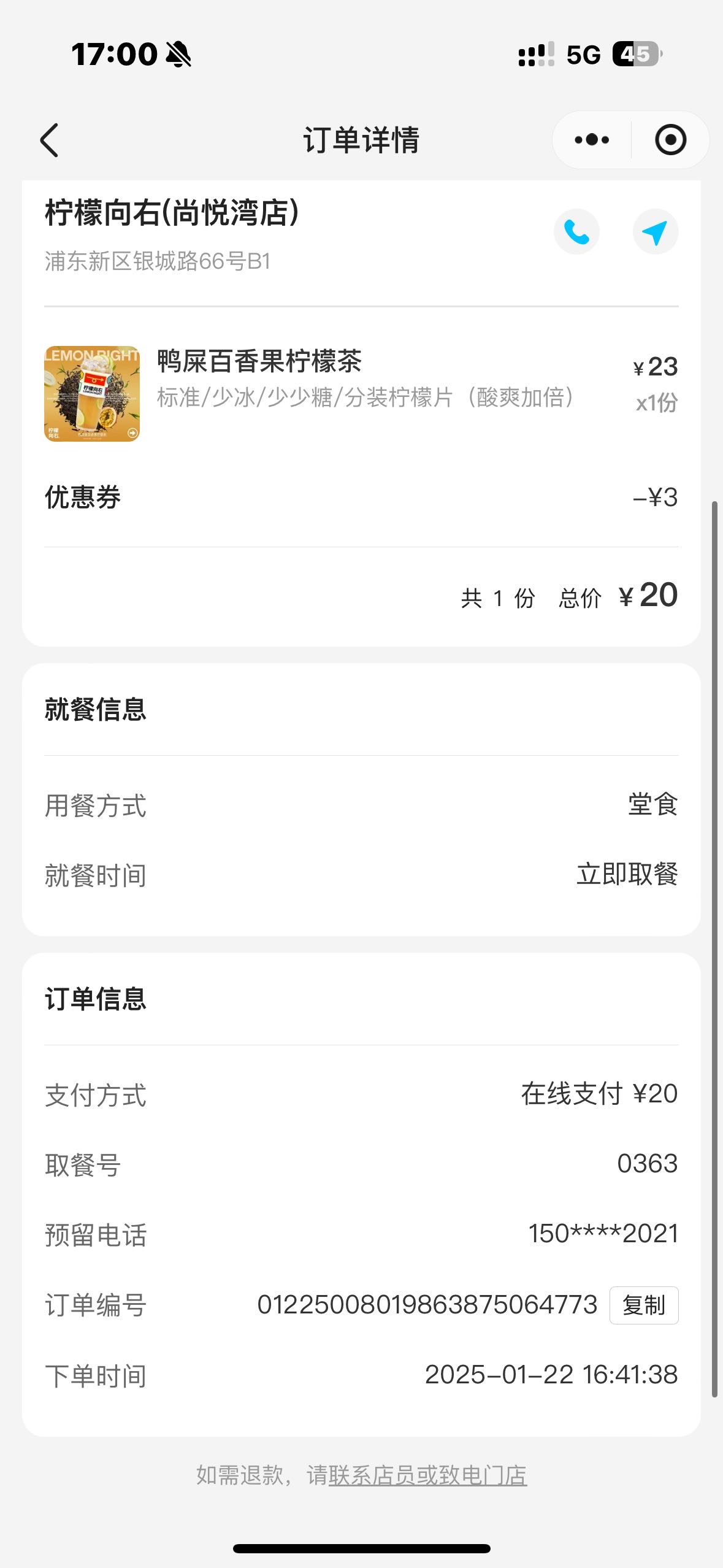This screenshot has width=723, height=1568.
Task: Go back from the order details page
Action: 49,140
